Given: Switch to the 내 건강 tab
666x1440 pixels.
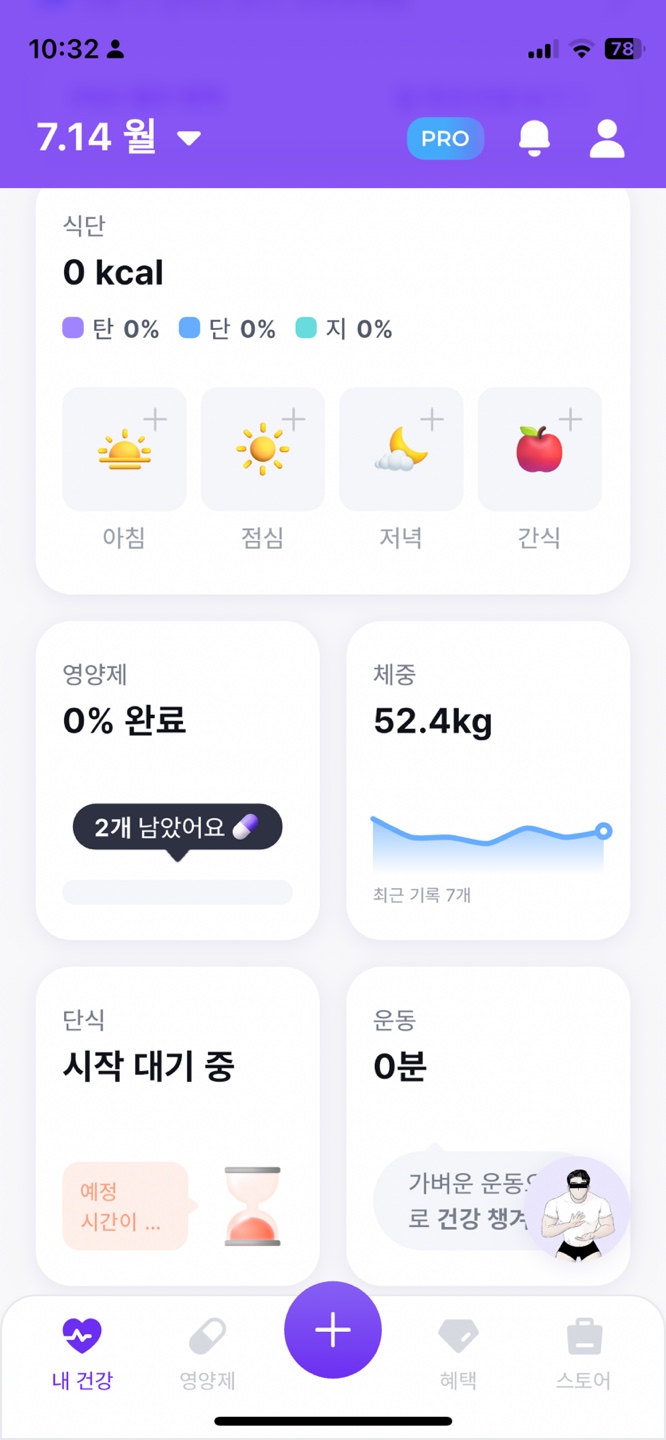Looking at the screenshot, I should (82, 1353).
